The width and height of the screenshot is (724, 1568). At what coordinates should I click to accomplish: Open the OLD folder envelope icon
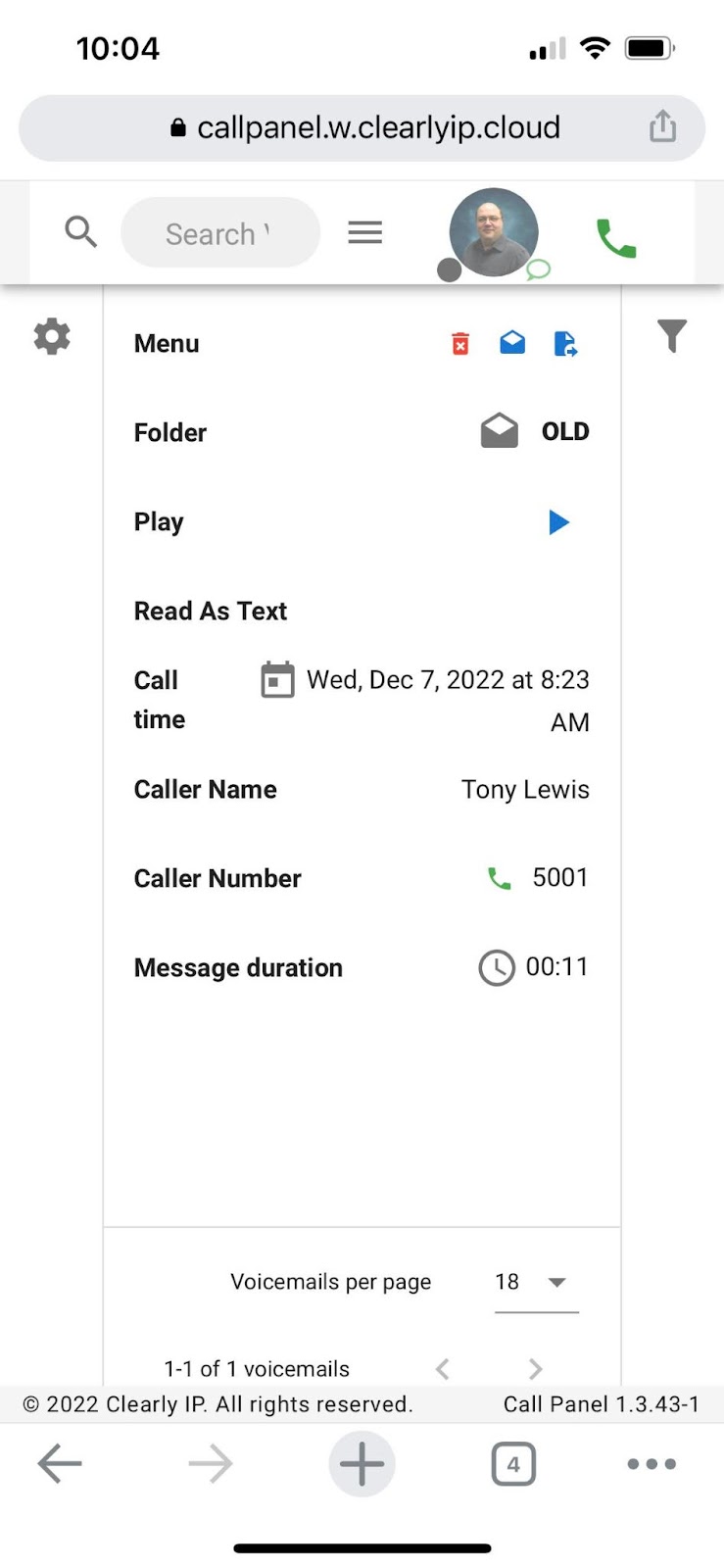[x=499, y=430]
